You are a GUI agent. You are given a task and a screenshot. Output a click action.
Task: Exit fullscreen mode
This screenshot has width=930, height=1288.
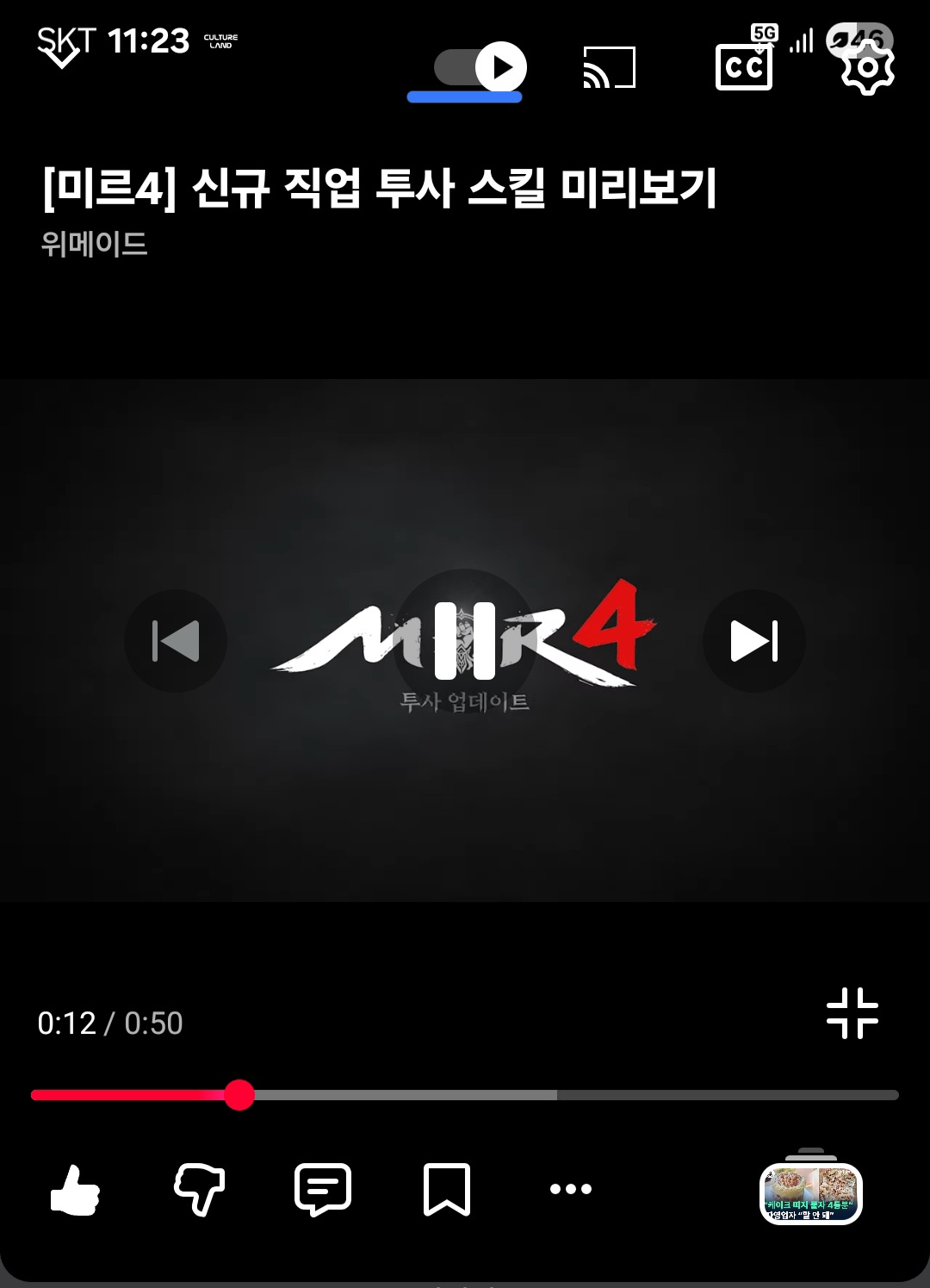click(852, 1013)
